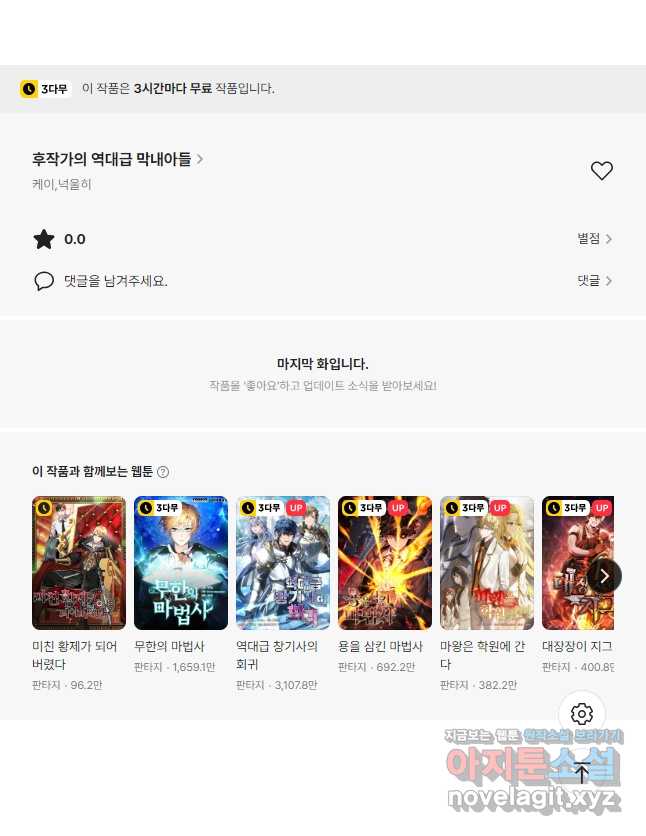646x836 pixels.
Task: Open viewer settings gear
Action: pos(582,714)
